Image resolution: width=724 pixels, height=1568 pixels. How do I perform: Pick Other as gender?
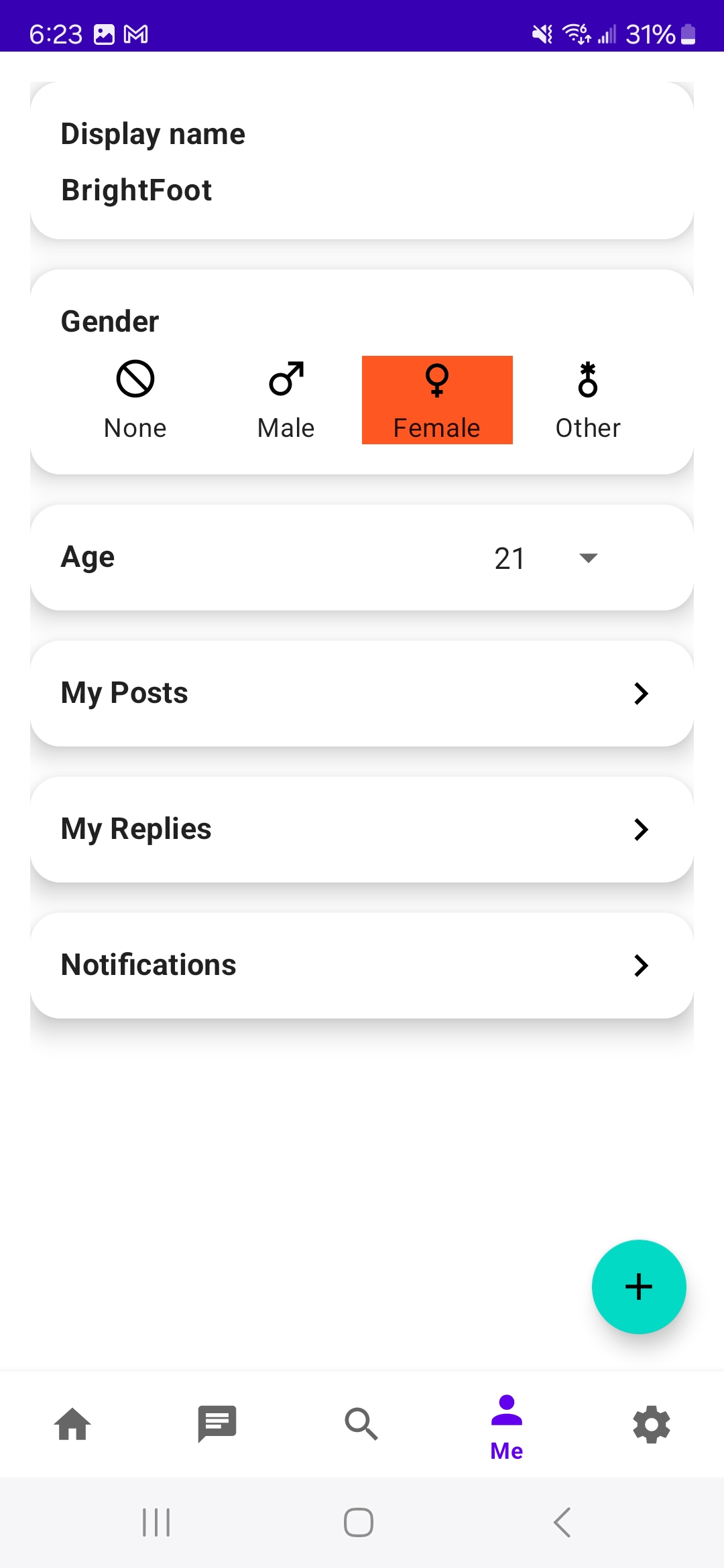tap(588, 400)
